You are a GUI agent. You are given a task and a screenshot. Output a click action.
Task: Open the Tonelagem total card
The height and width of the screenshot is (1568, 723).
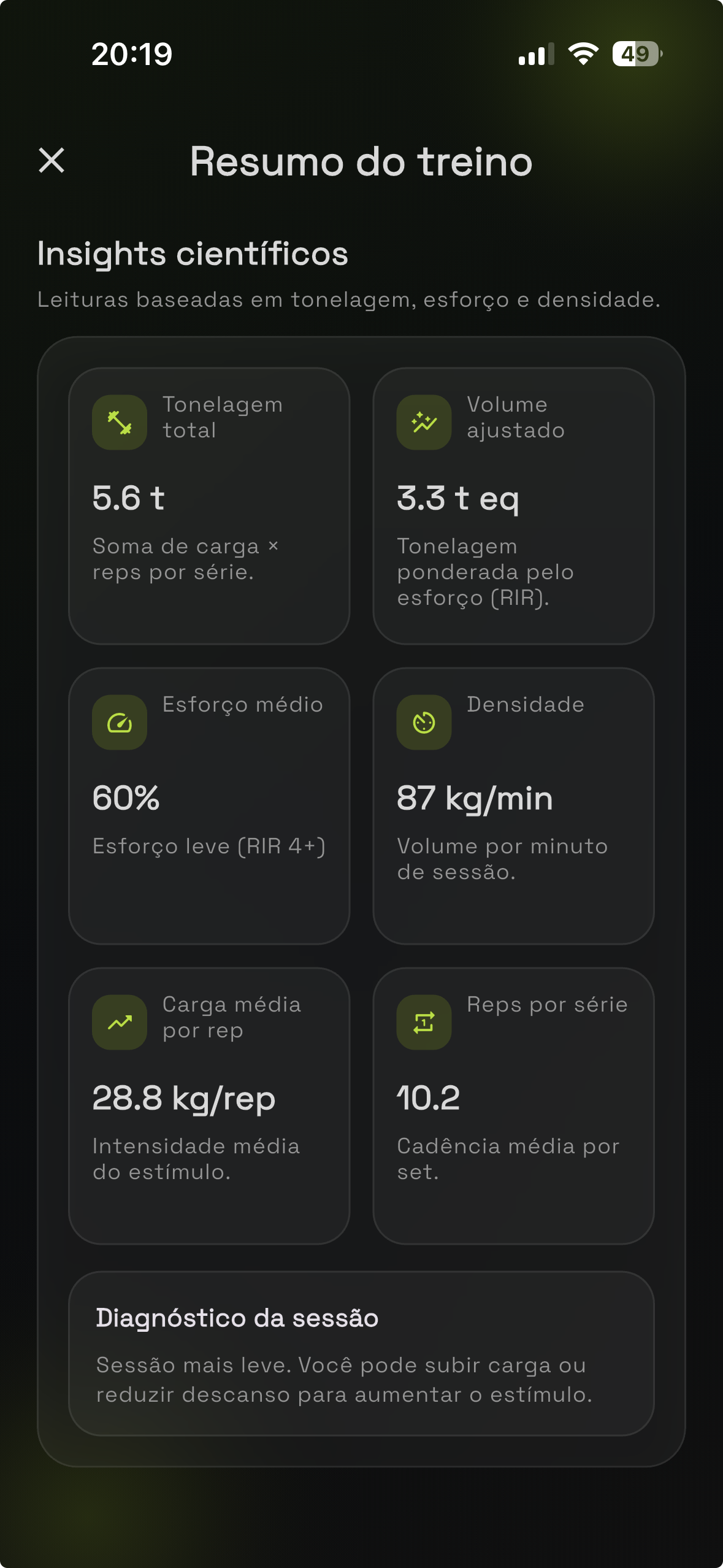pyautogui.click(x=209, y=505)
